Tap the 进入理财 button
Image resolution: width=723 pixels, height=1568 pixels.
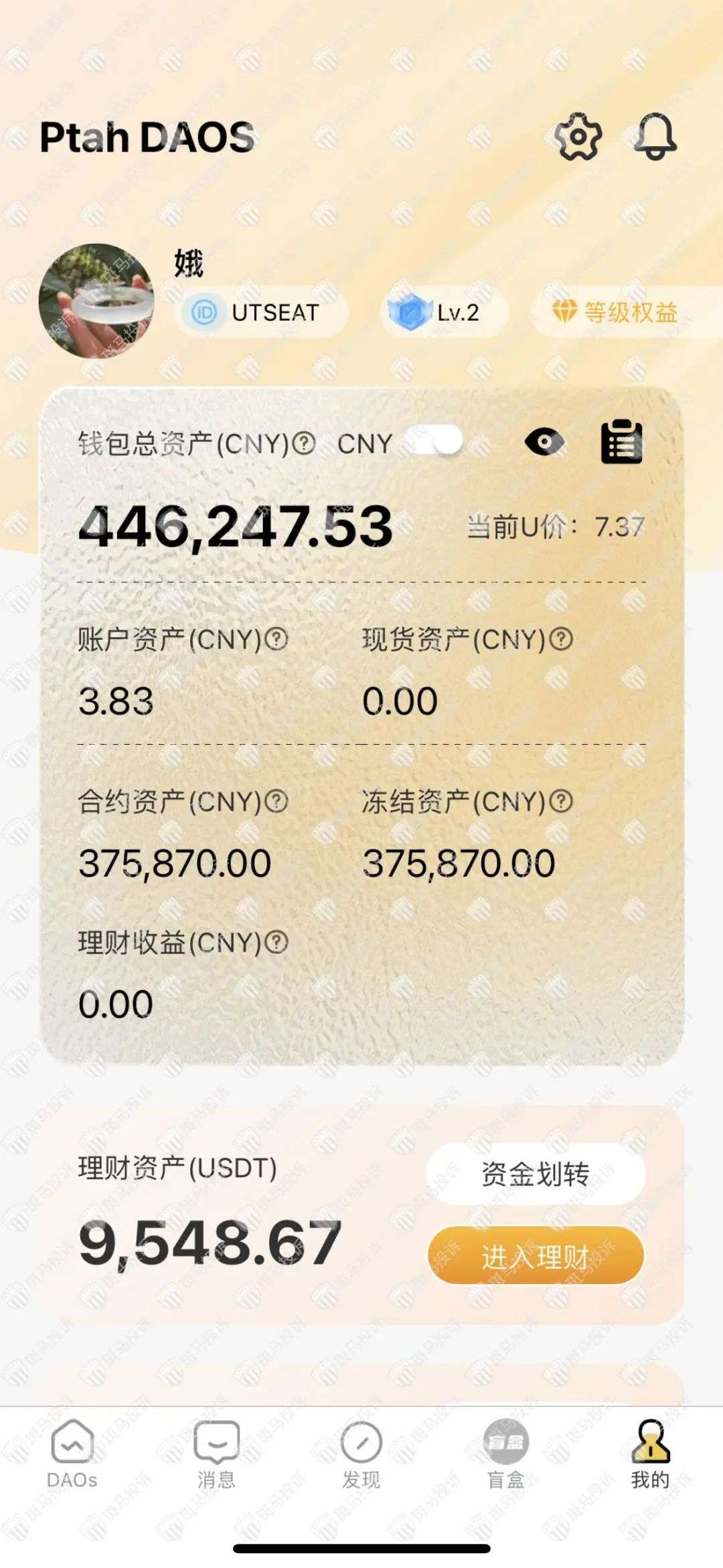click(536, 1257)
